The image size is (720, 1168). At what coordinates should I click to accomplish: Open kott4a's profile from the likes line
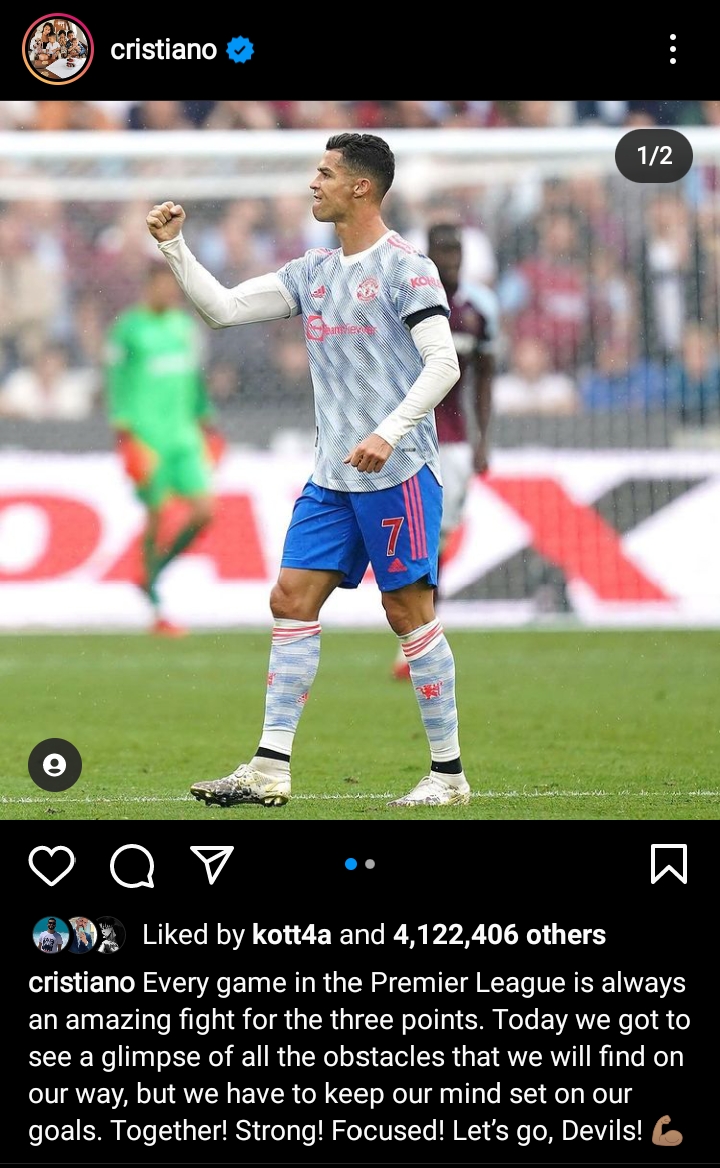tap(291, 935)
